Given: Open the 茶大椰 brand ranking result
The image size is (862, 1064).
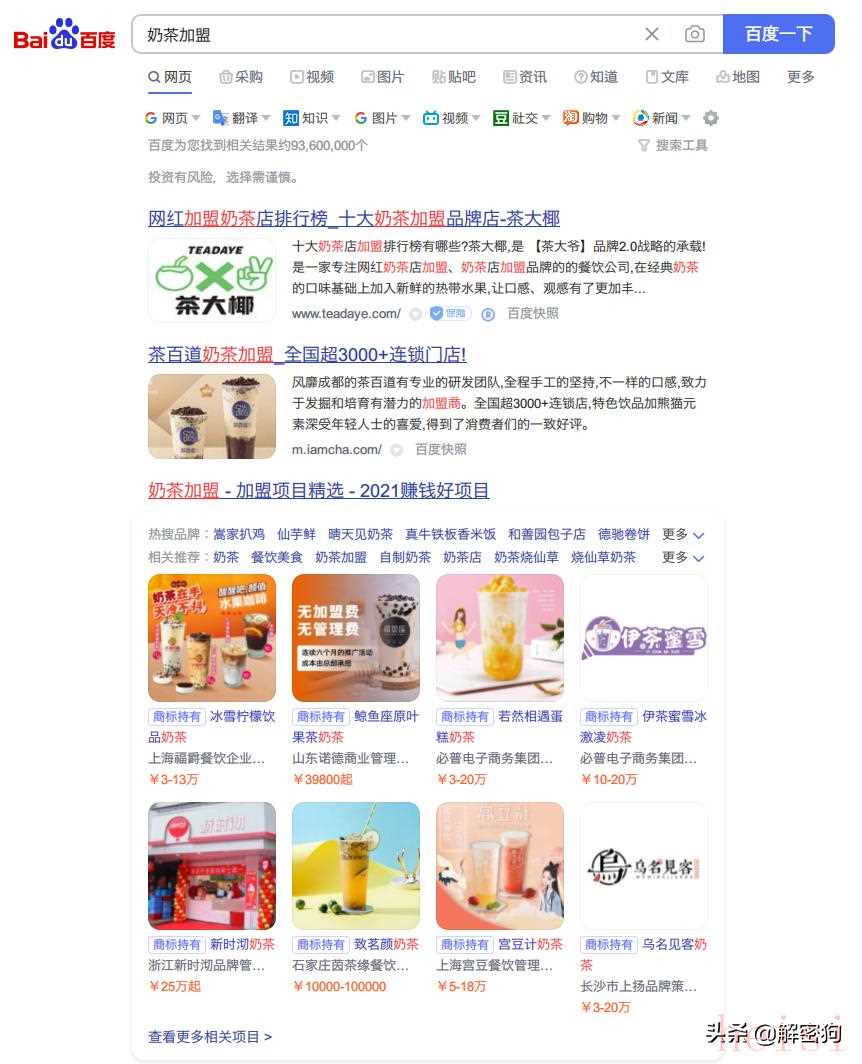Looking at the screenshot, I should point(354,218).
